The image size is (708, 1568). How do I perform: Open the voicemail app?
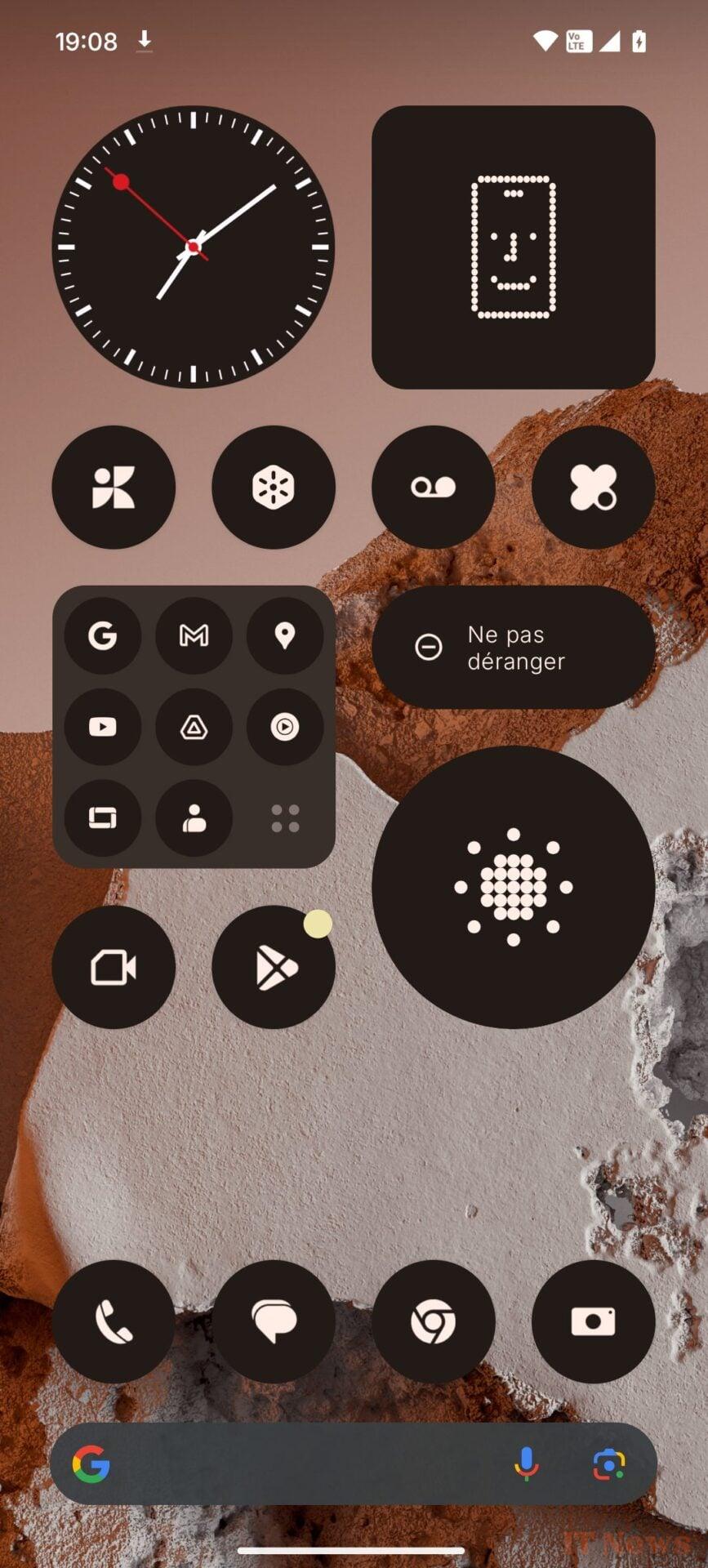click(x=433, y=488)
